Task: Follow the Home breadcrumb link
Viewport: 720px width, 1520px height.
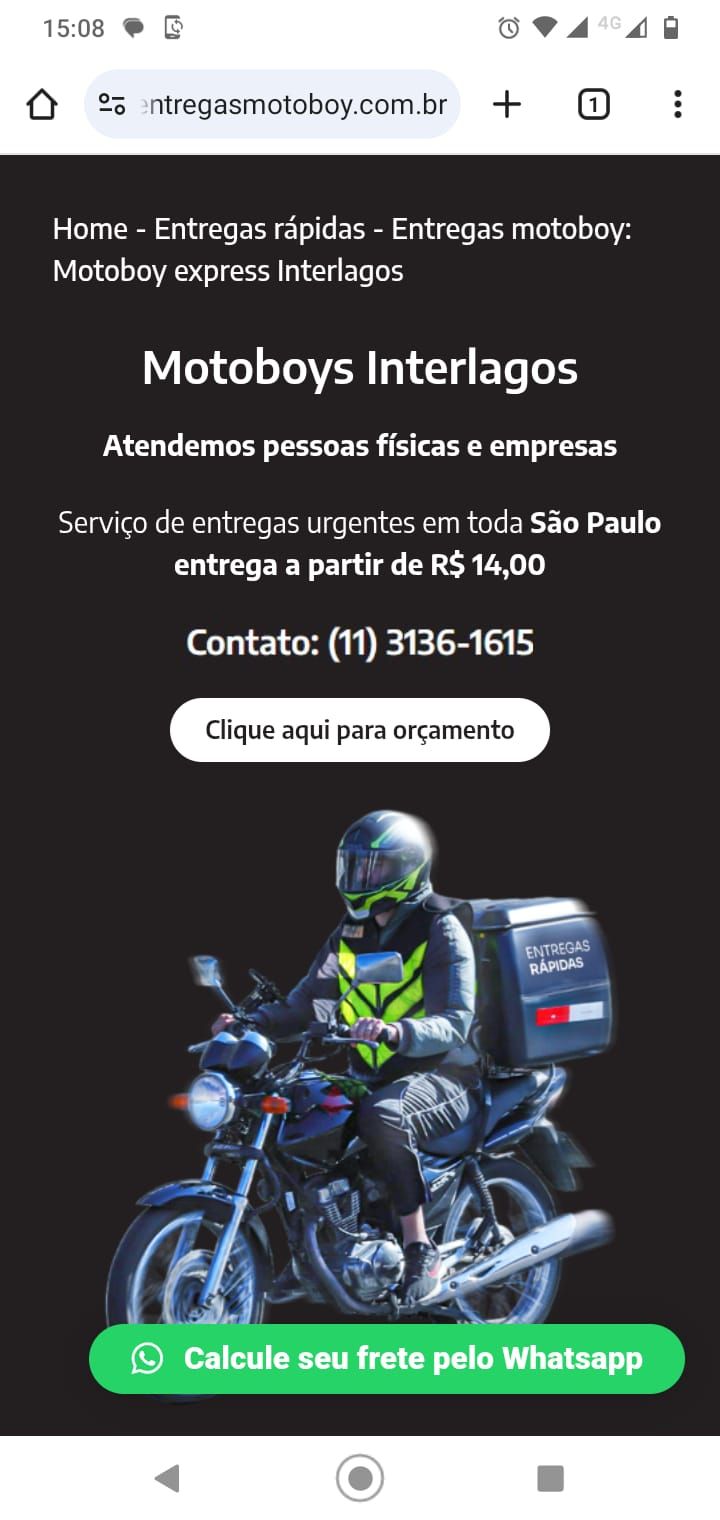Action: (x=90, y=229)
